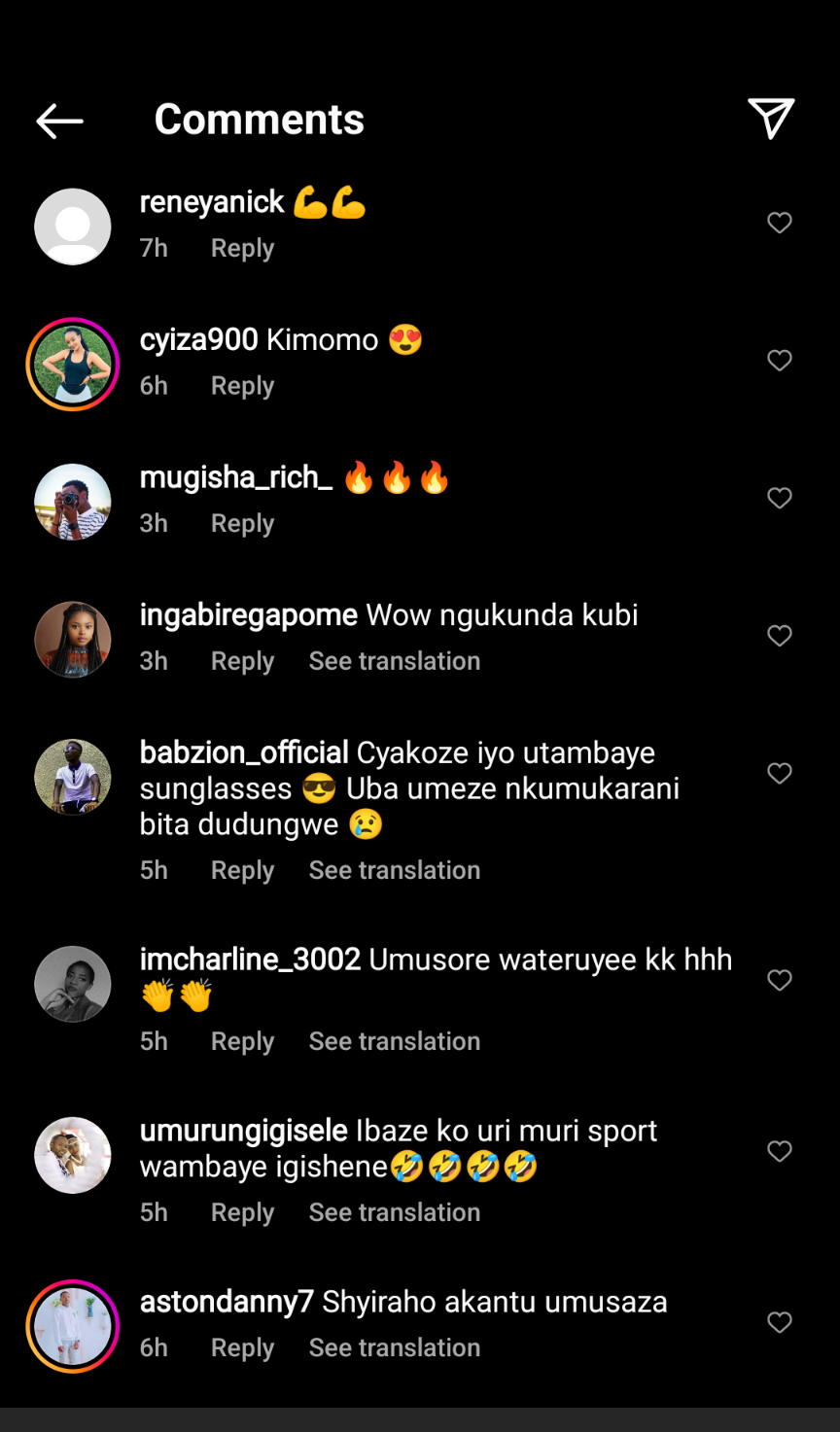Like reneyanick's comment

click(780, 223)
